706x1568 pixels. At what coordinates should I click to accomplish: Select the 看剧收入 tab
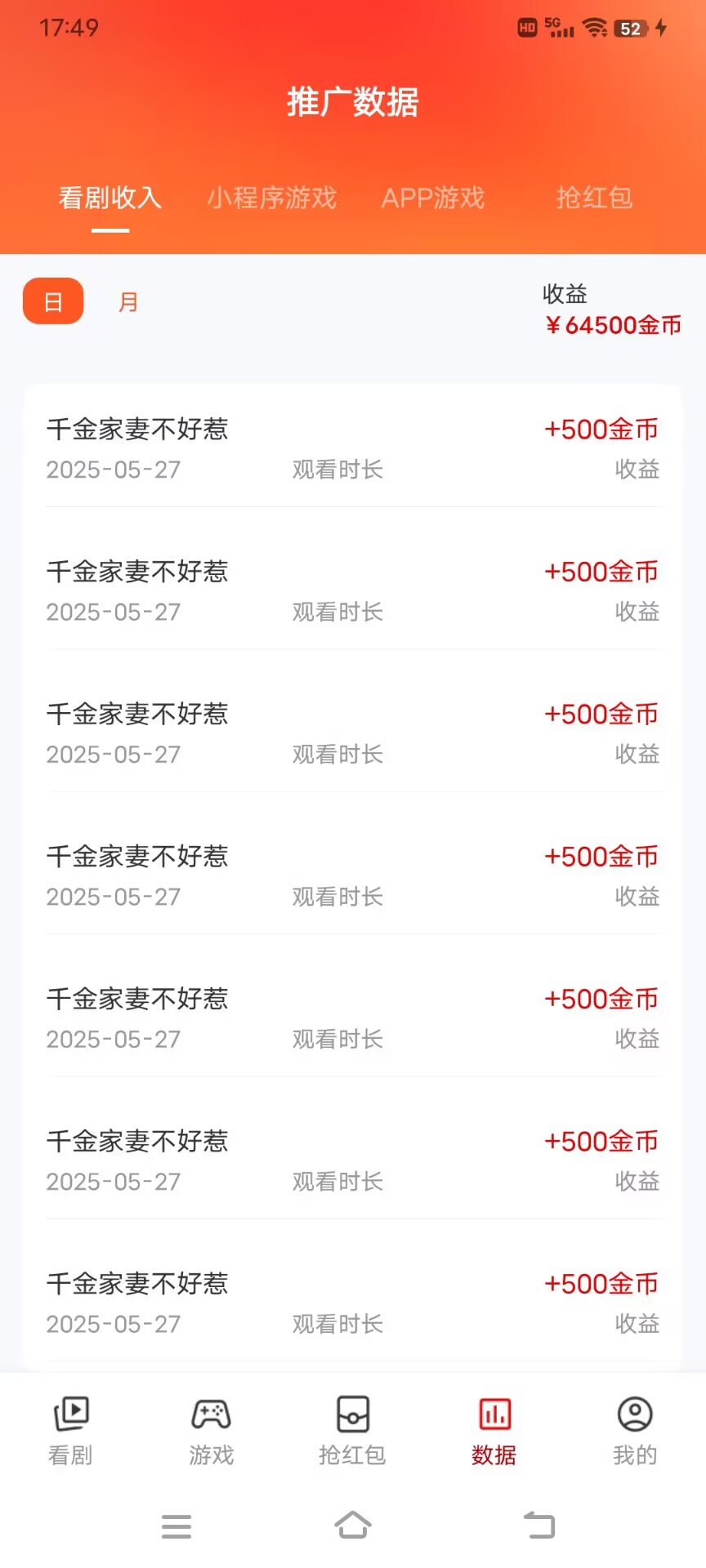(x=110, y=198)
